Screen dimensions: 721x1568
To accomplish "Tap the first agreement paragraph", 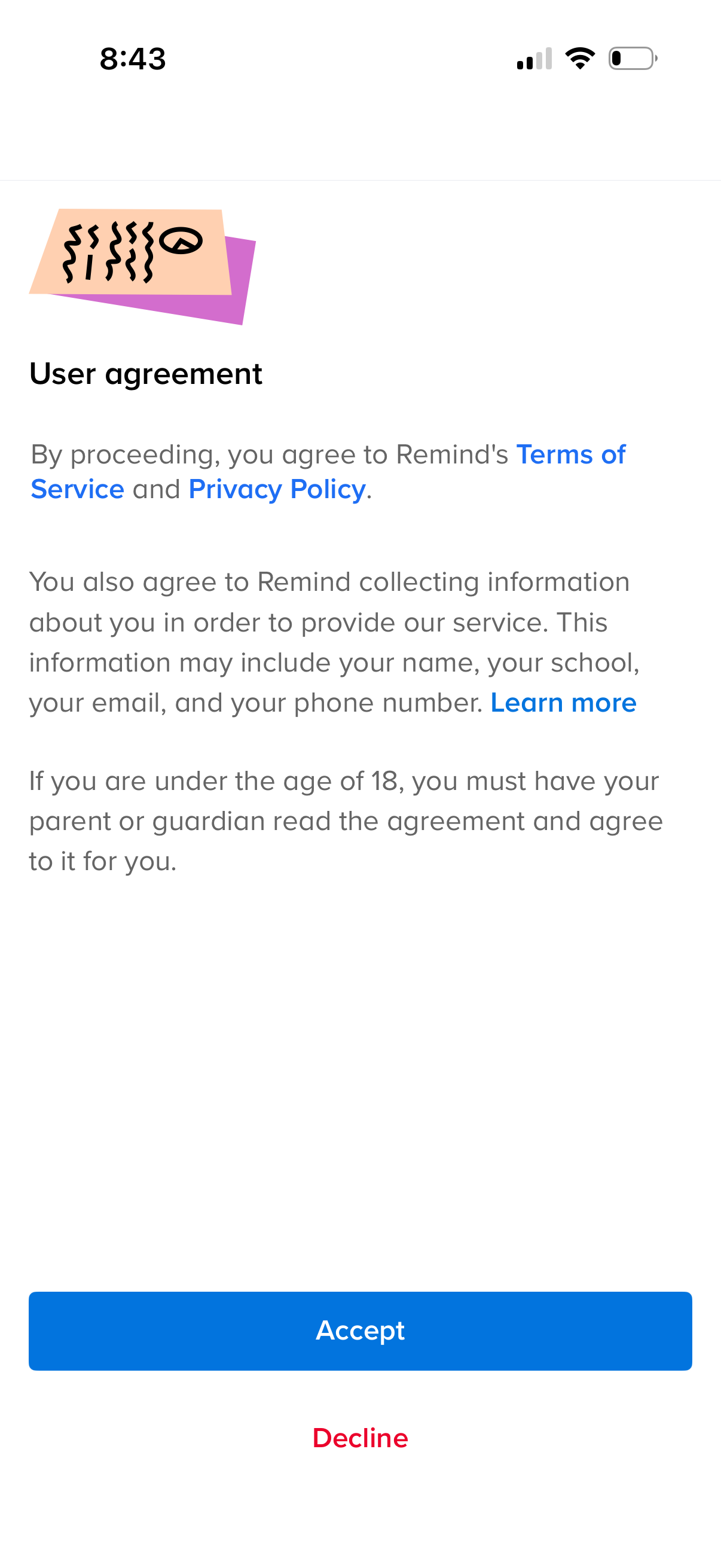I will click(329, 472).
